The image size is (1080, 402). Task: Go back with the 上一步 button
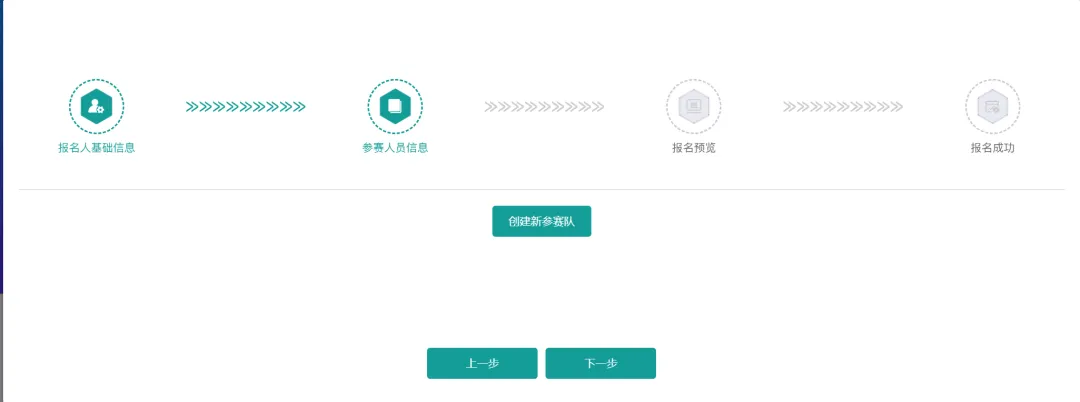[x=482, y=363]
